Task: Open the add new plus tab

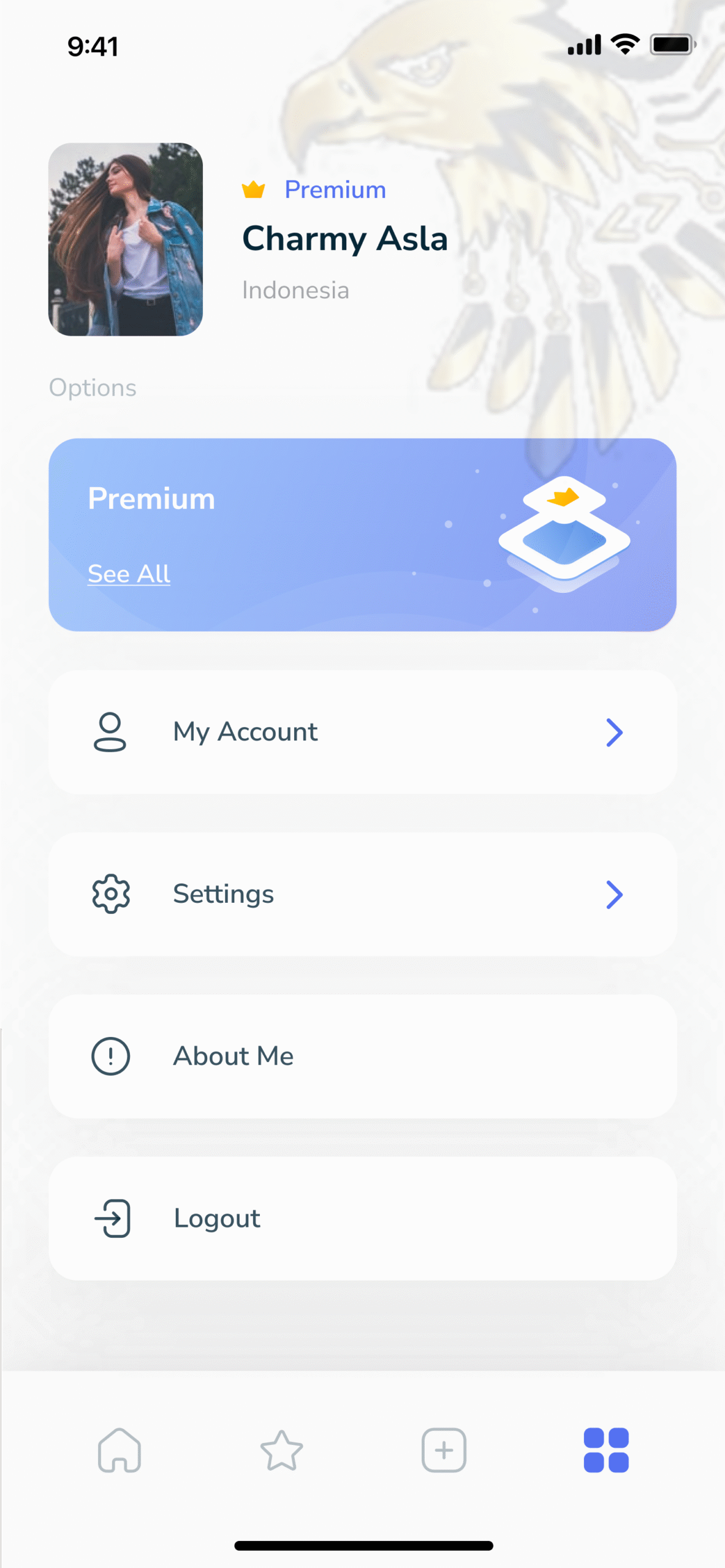Action: tap(444, 1450)
